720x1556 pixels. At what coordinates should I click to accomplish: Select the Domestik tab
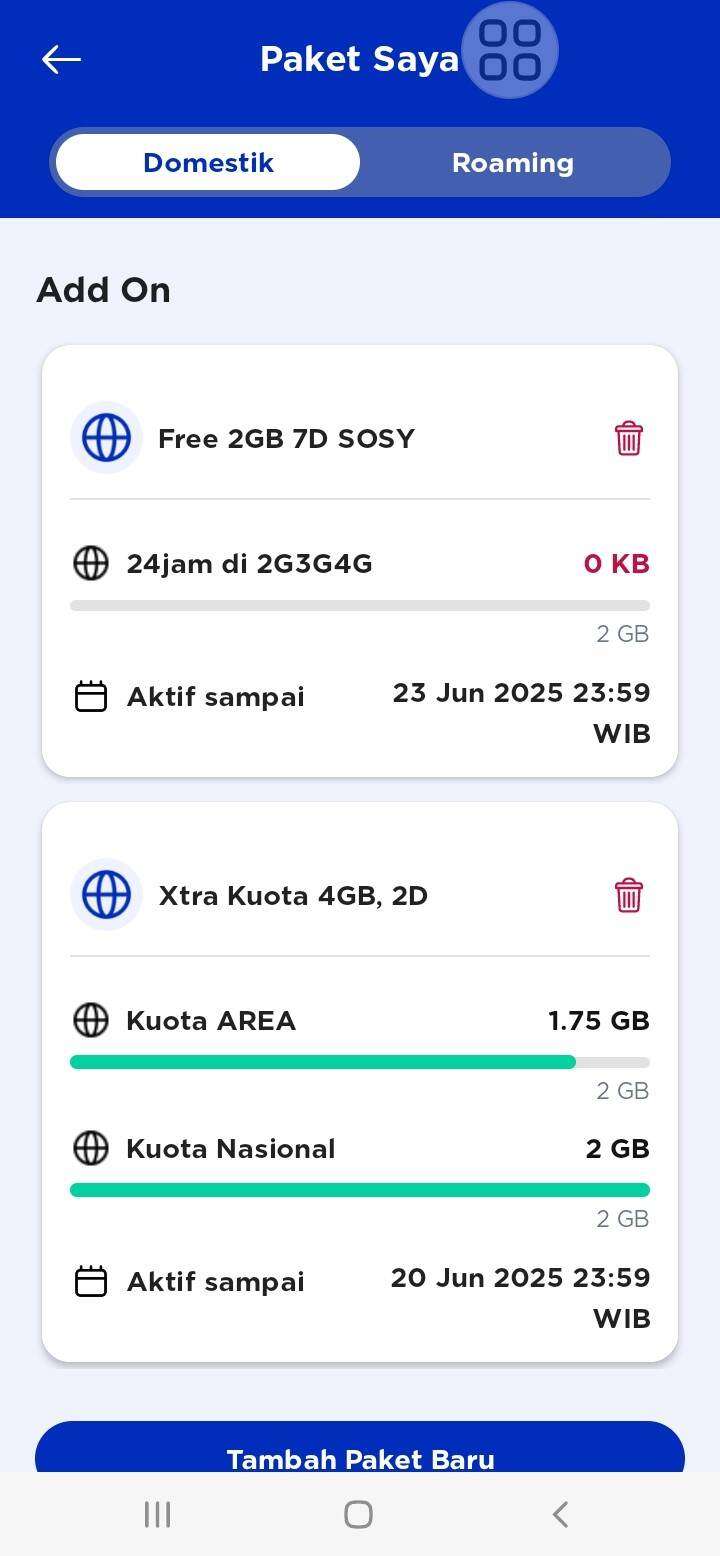coord(208,163)
